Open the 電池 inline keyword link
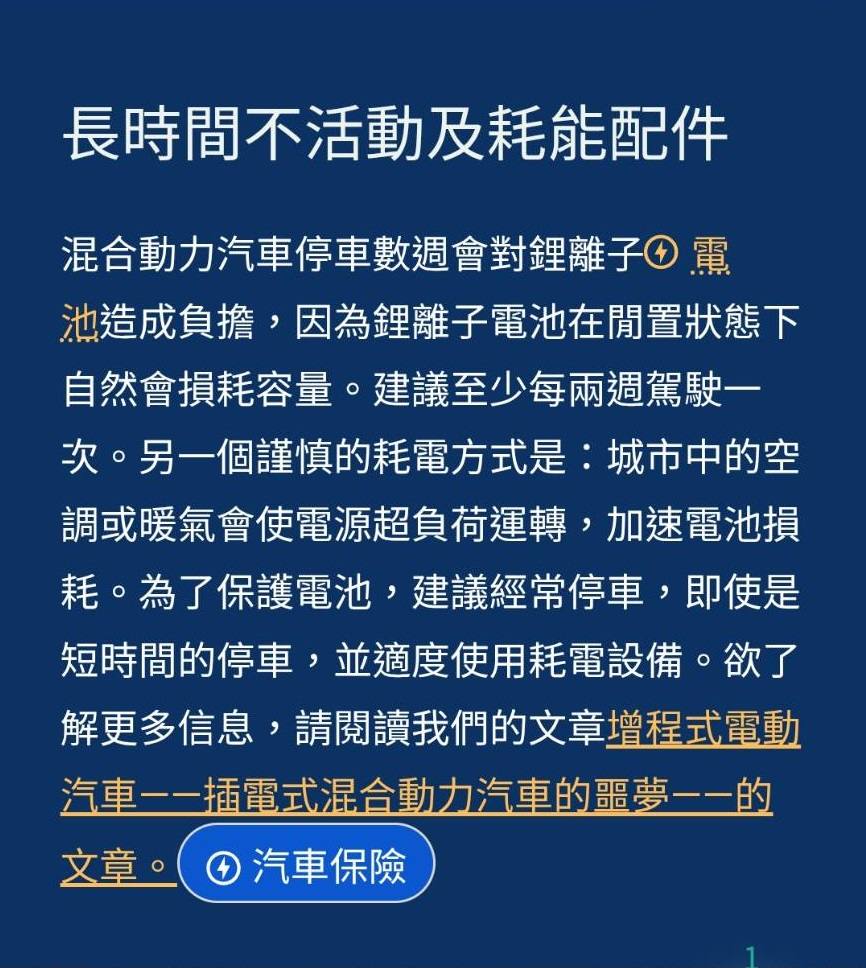Screen dimensions: 866x968 (708, 256)
